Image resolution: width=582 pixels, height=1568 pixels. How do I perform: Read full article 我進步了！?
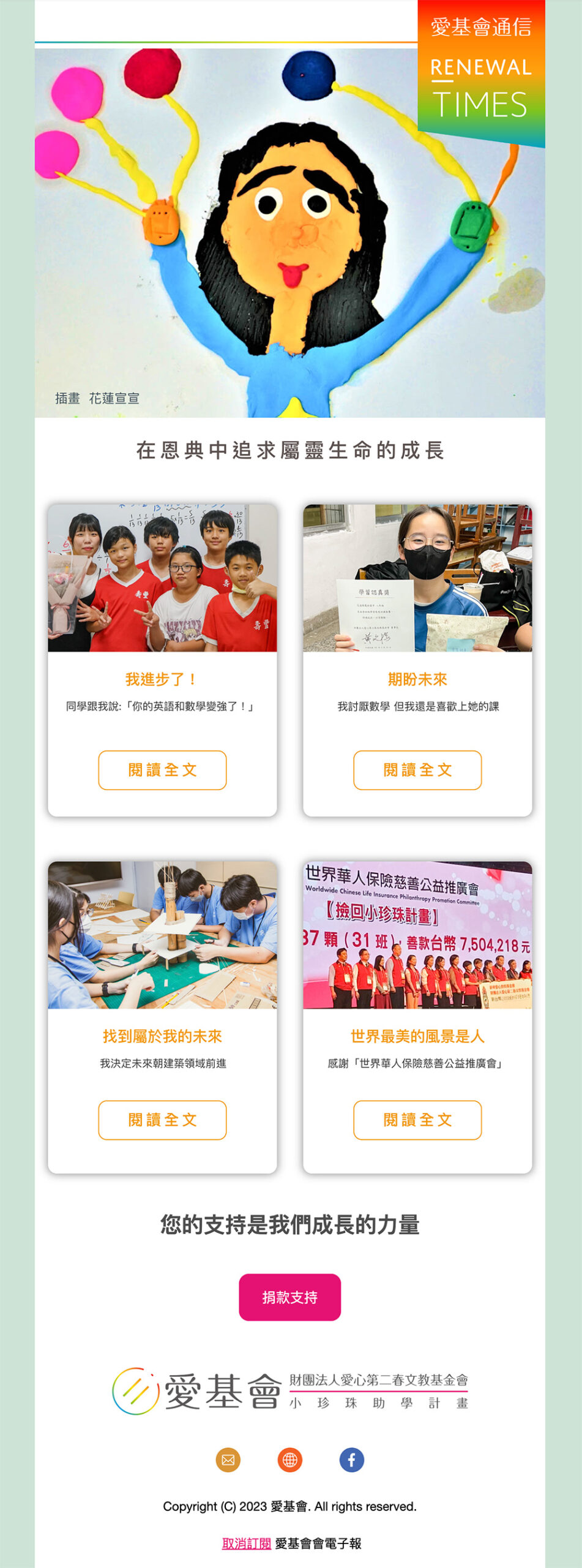pos(162,770)
